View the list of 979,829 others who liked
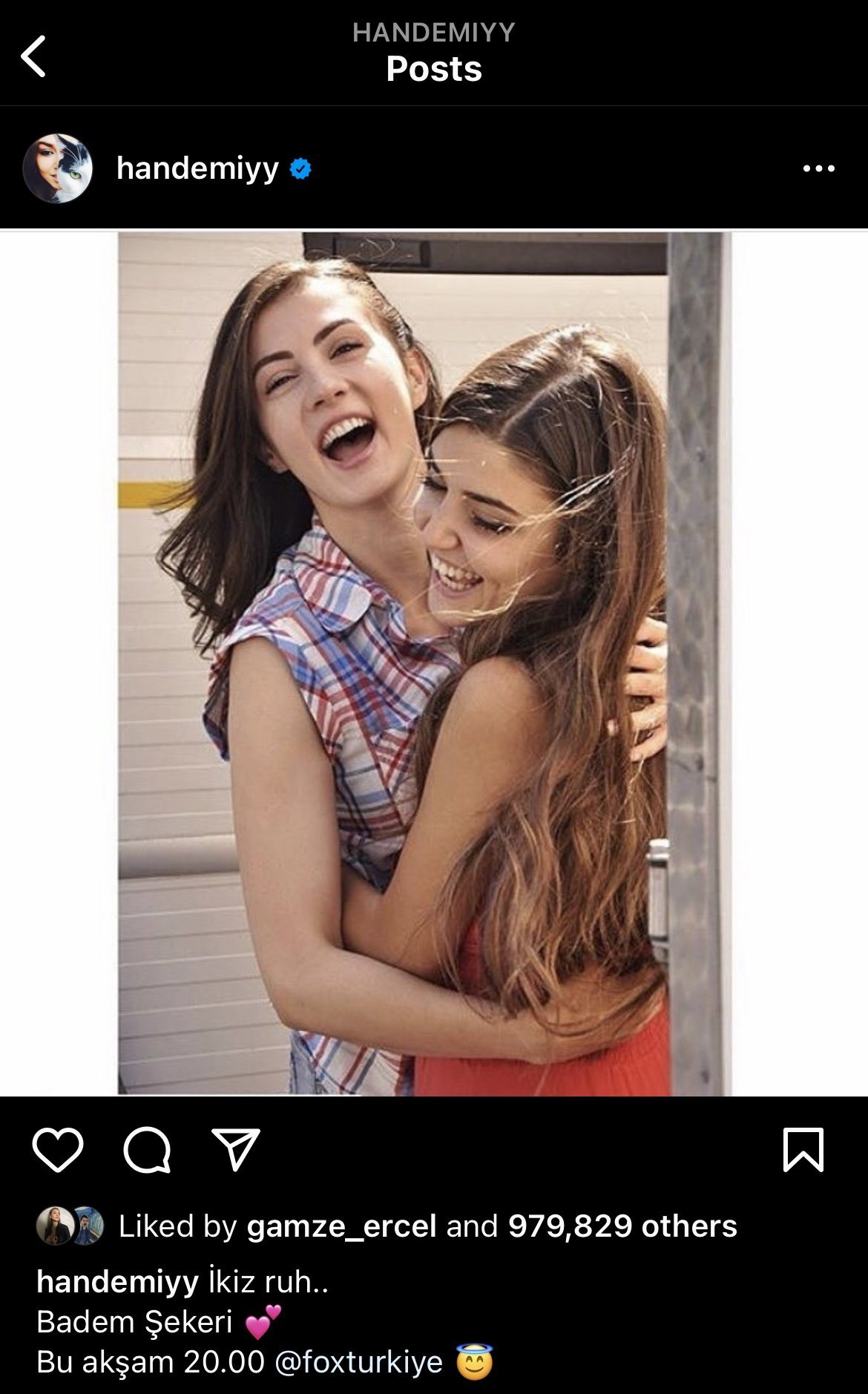Viewport: 868px width, 1394px height. pyautogui.click(x=622, y=1226)
